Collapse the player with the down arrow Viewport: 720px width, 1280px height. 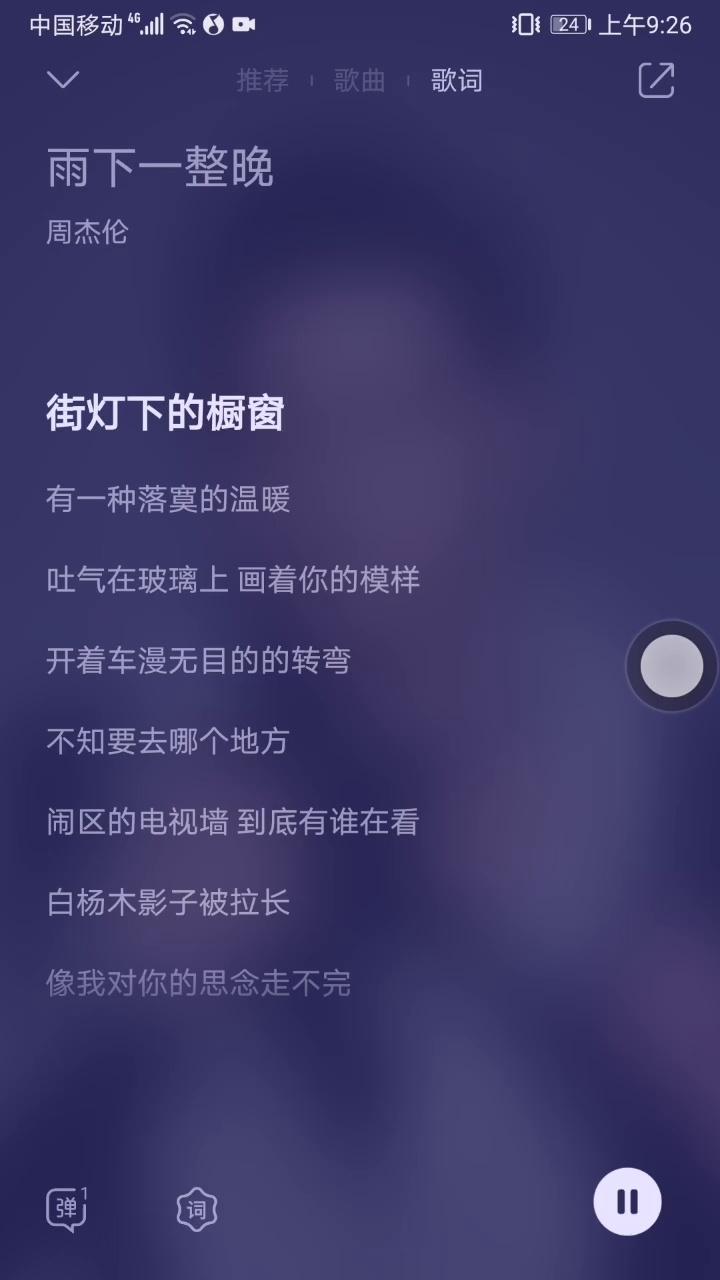(63, 80)
